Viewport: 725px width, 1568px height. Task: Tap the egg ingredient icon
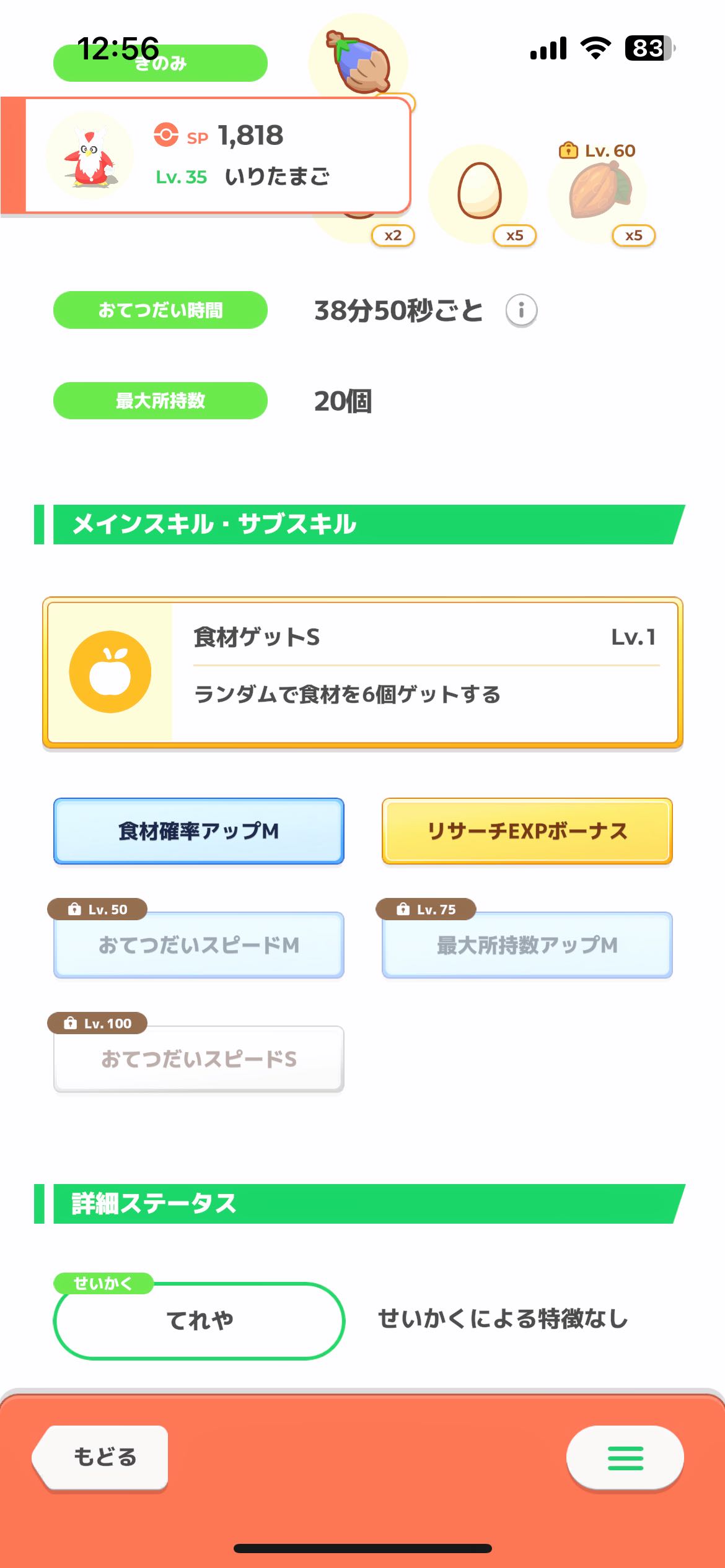tap(478, 193)
